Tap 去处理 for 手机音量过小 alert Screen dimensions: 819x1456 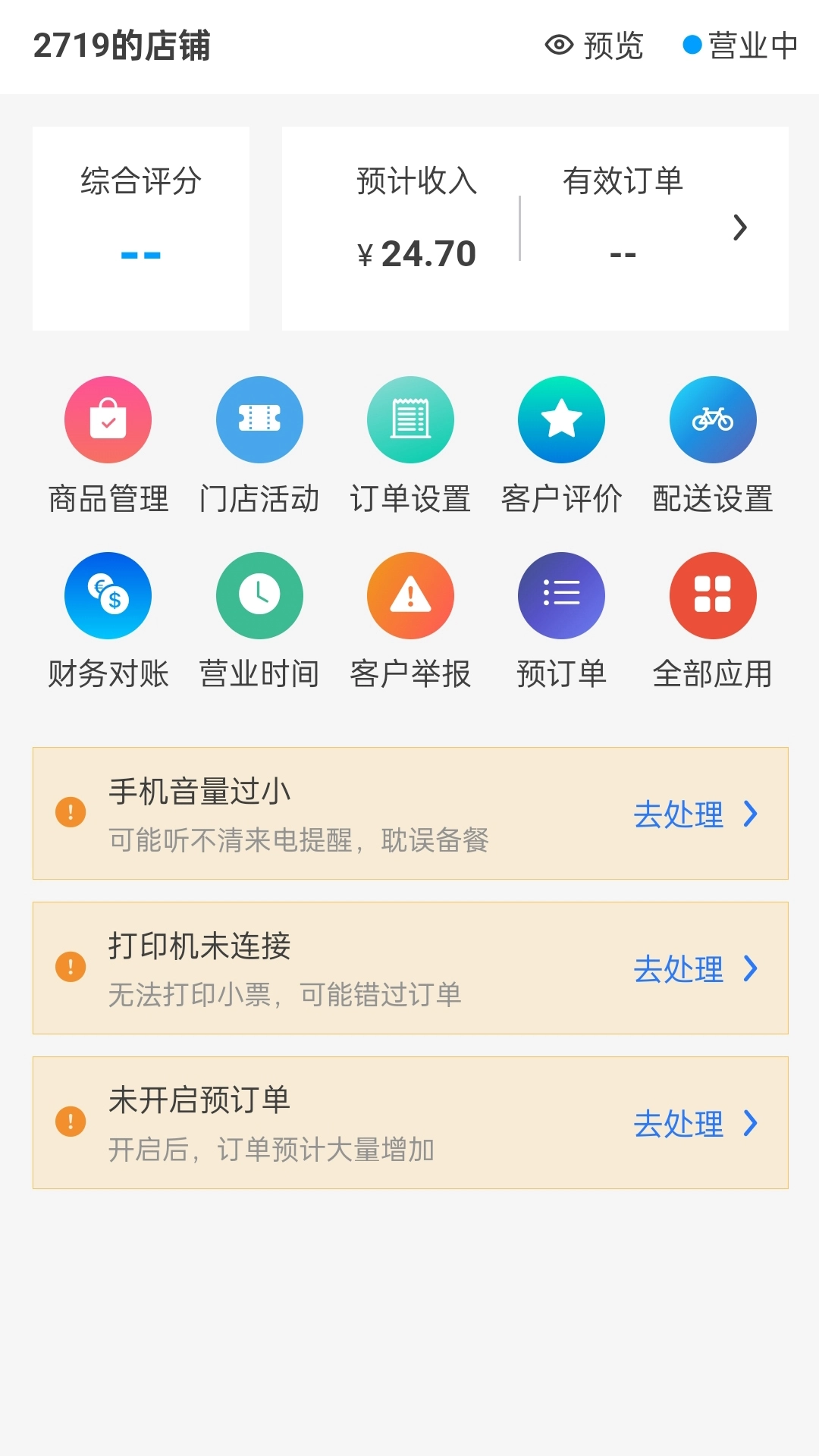pos(695,814)
